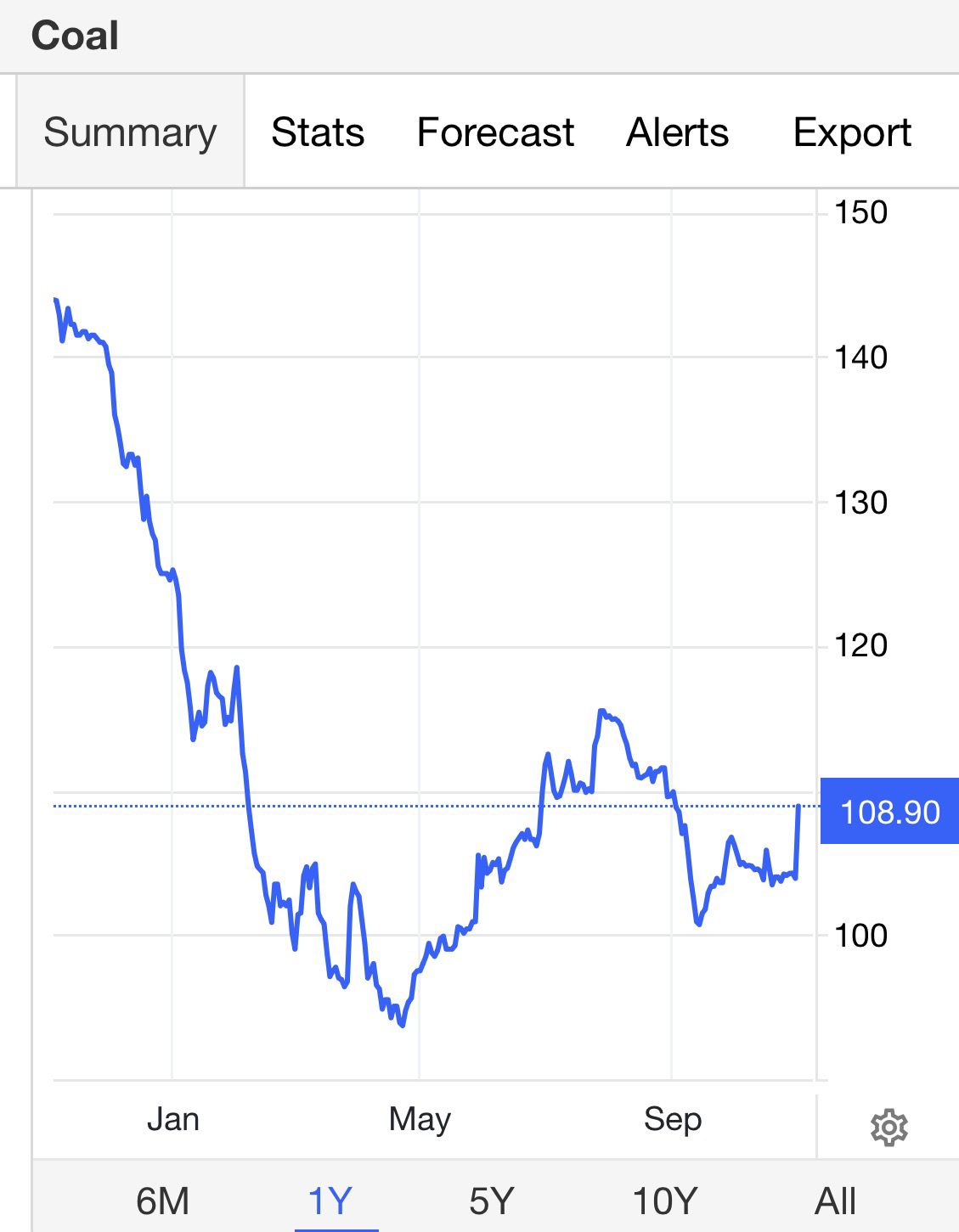This screenshot has width=959, height=1232.
Task: Choose the All time range
Action: click(835, 1201)
